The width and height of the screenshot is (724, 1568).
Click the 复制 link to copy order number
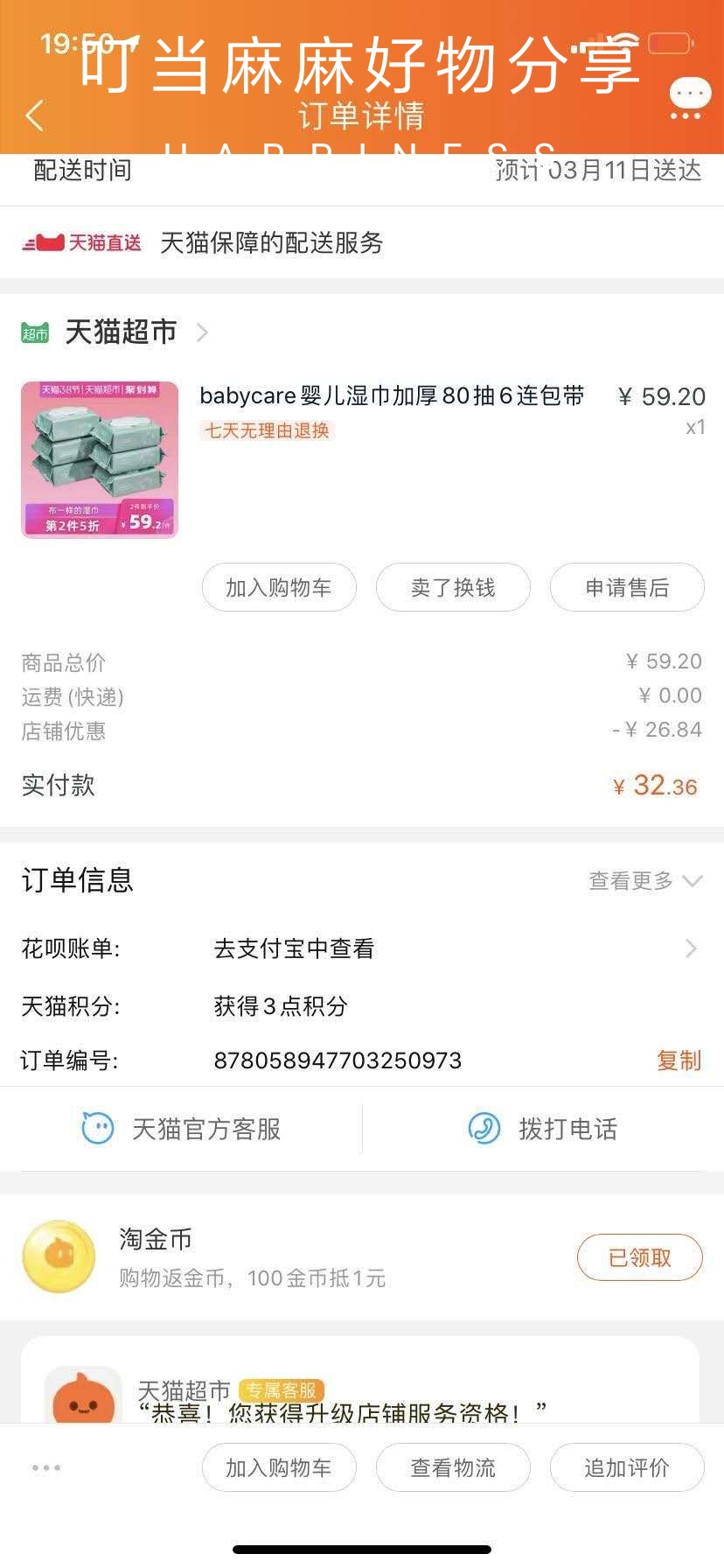point(679,1060)
